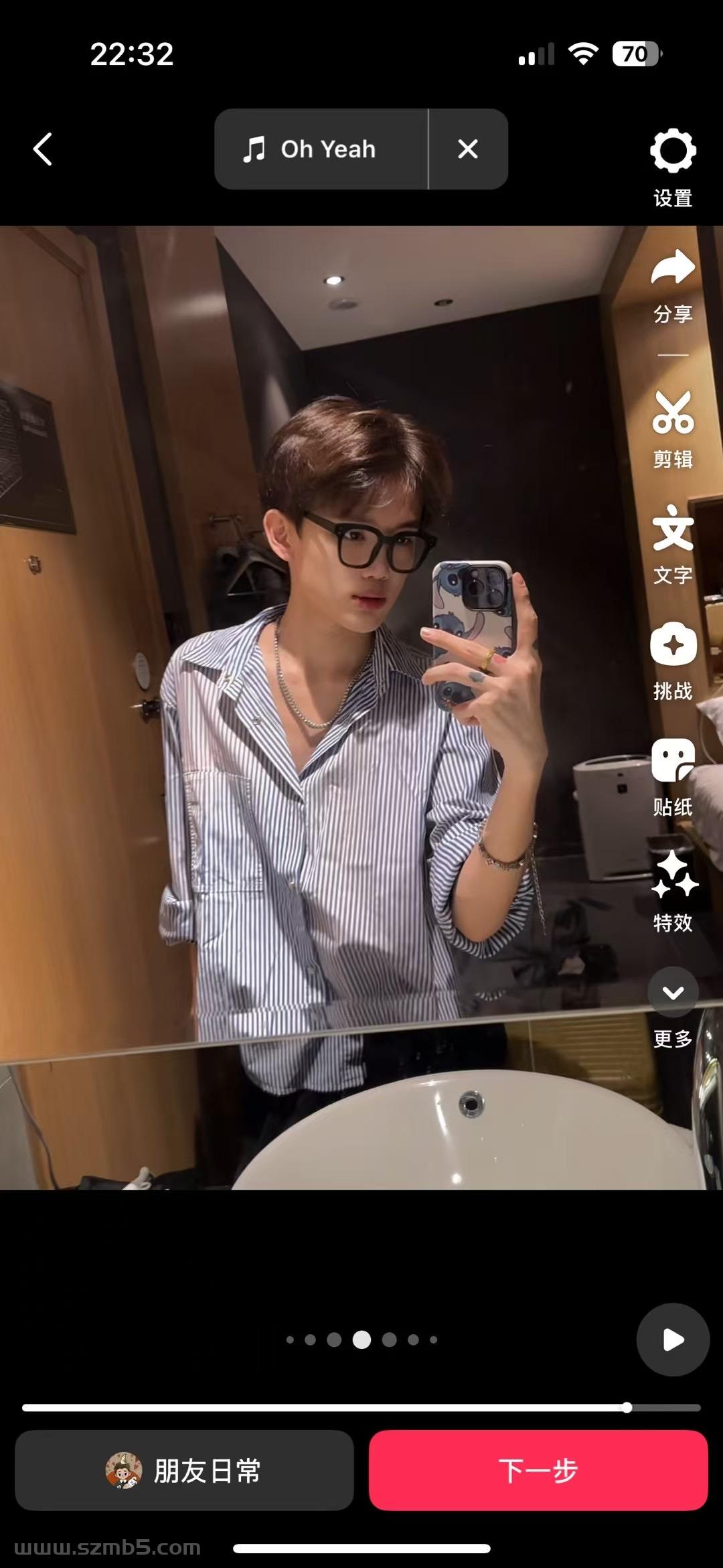Go back using the top-left arrow

[x=43, y=149]
